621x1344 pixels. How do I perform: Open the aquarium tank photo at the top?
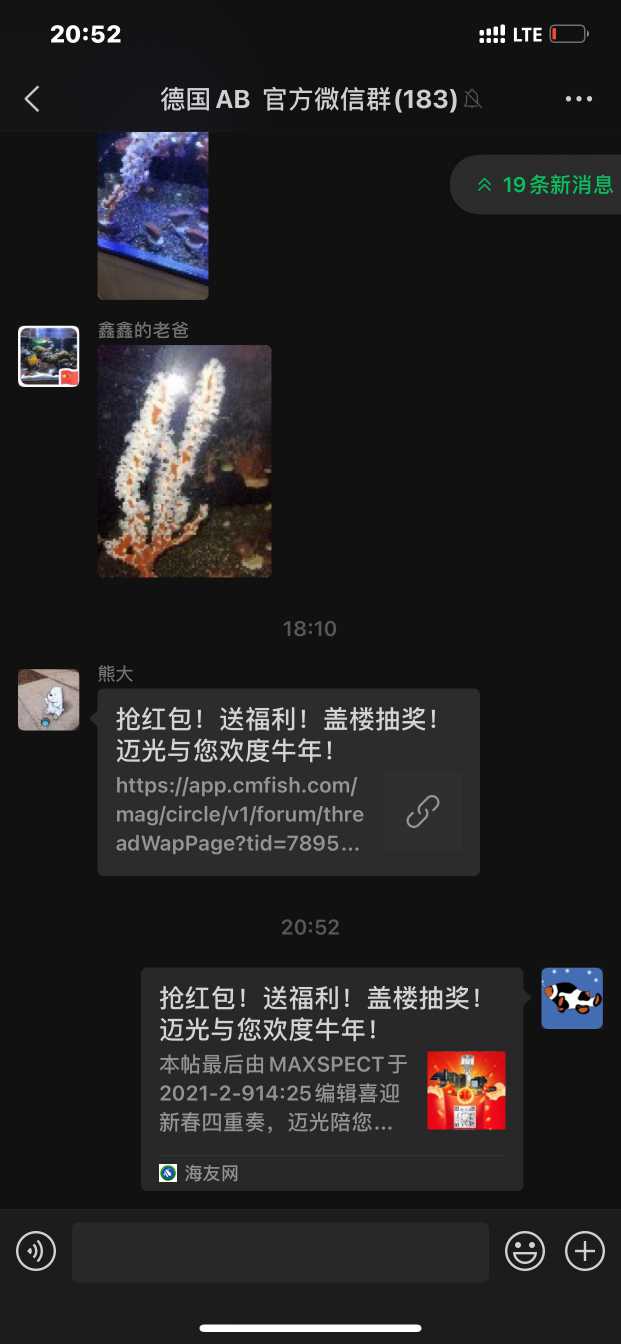click(x=153, y=215)
